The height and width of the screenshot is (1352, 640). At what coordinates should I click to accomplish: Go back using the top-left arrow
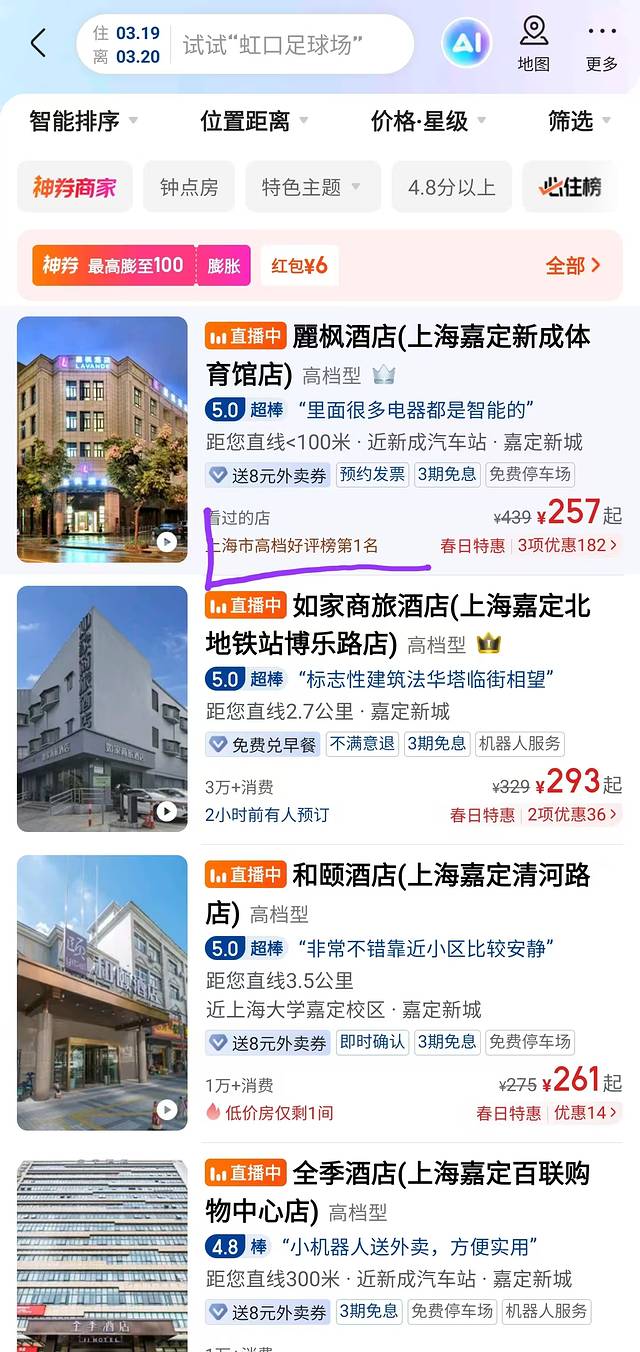click(38, 44)
